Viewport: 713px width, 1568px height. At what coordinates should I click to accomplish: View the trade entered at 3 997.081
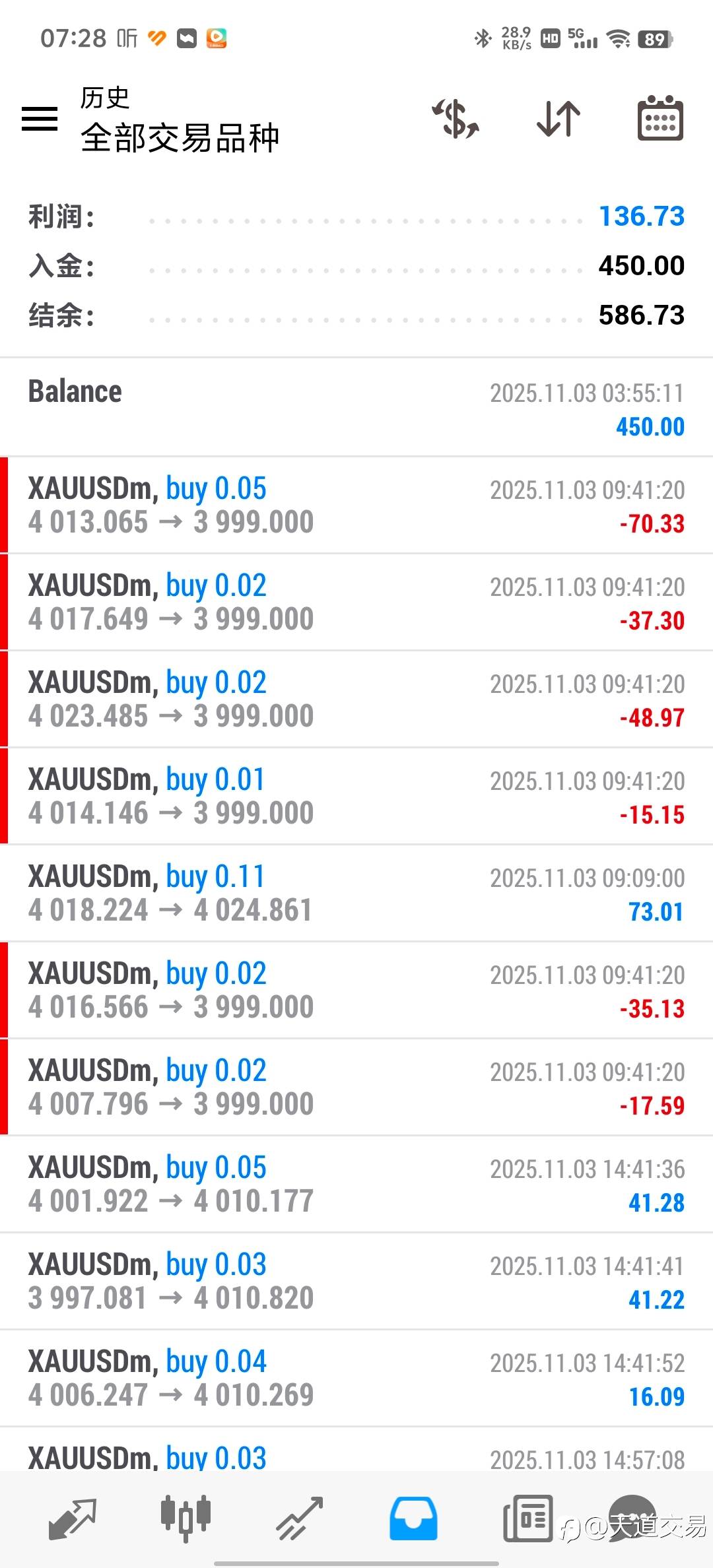[x=356, y=1281]
